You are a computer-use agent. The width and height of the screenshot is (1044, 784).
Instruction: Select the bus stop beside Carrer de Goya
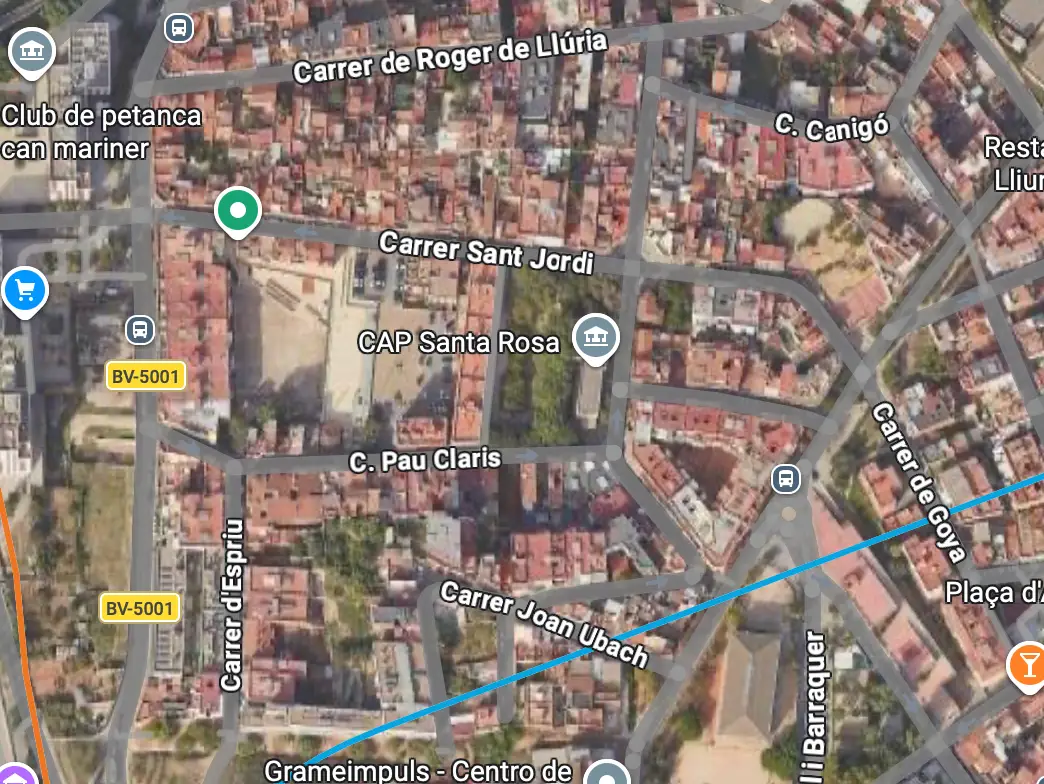[x=787, y=478]
